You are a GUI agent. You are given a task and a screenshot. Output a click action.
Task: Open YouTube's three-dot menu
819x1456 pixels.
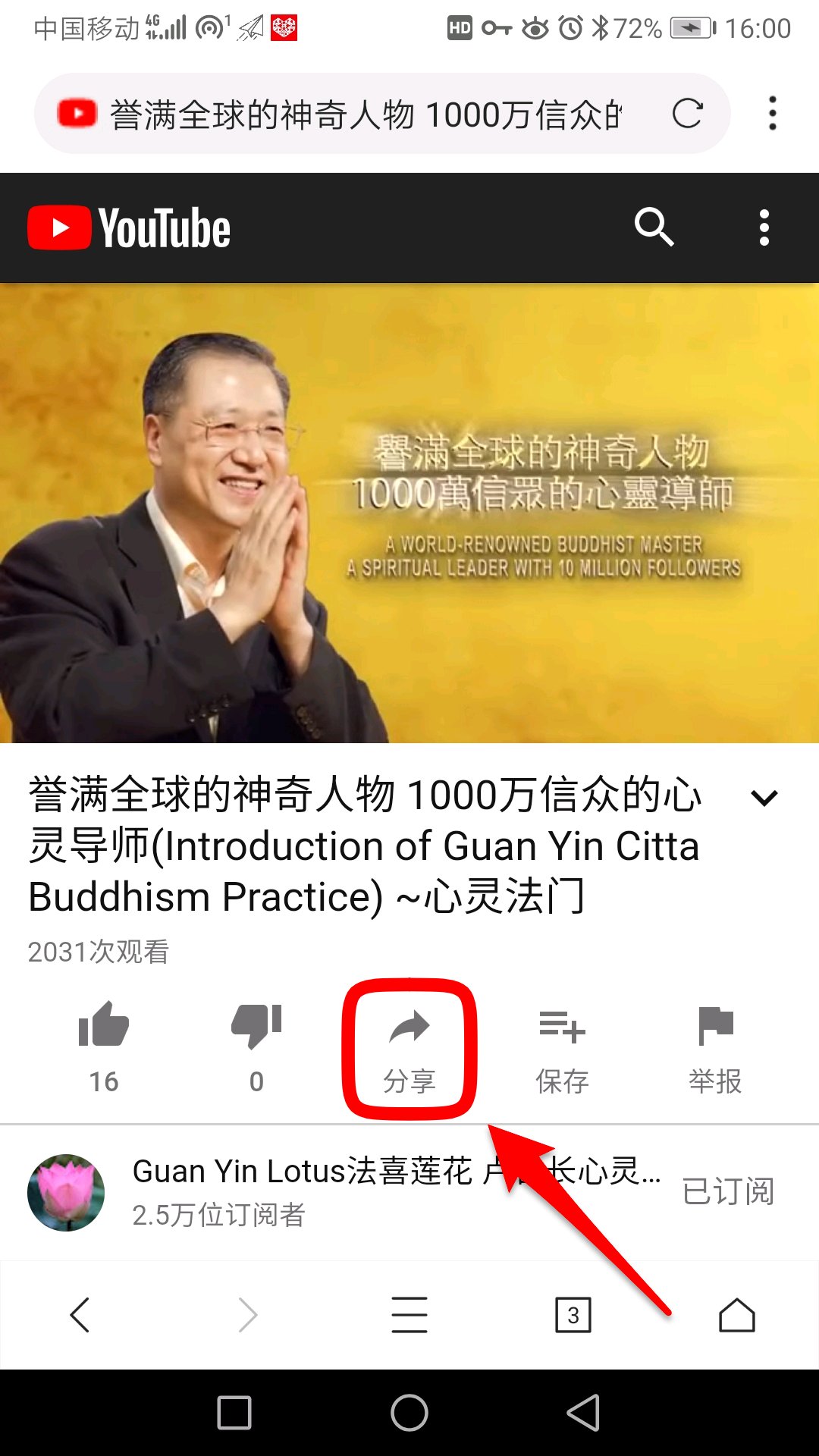pyautogui.click(x=764, y=227)
